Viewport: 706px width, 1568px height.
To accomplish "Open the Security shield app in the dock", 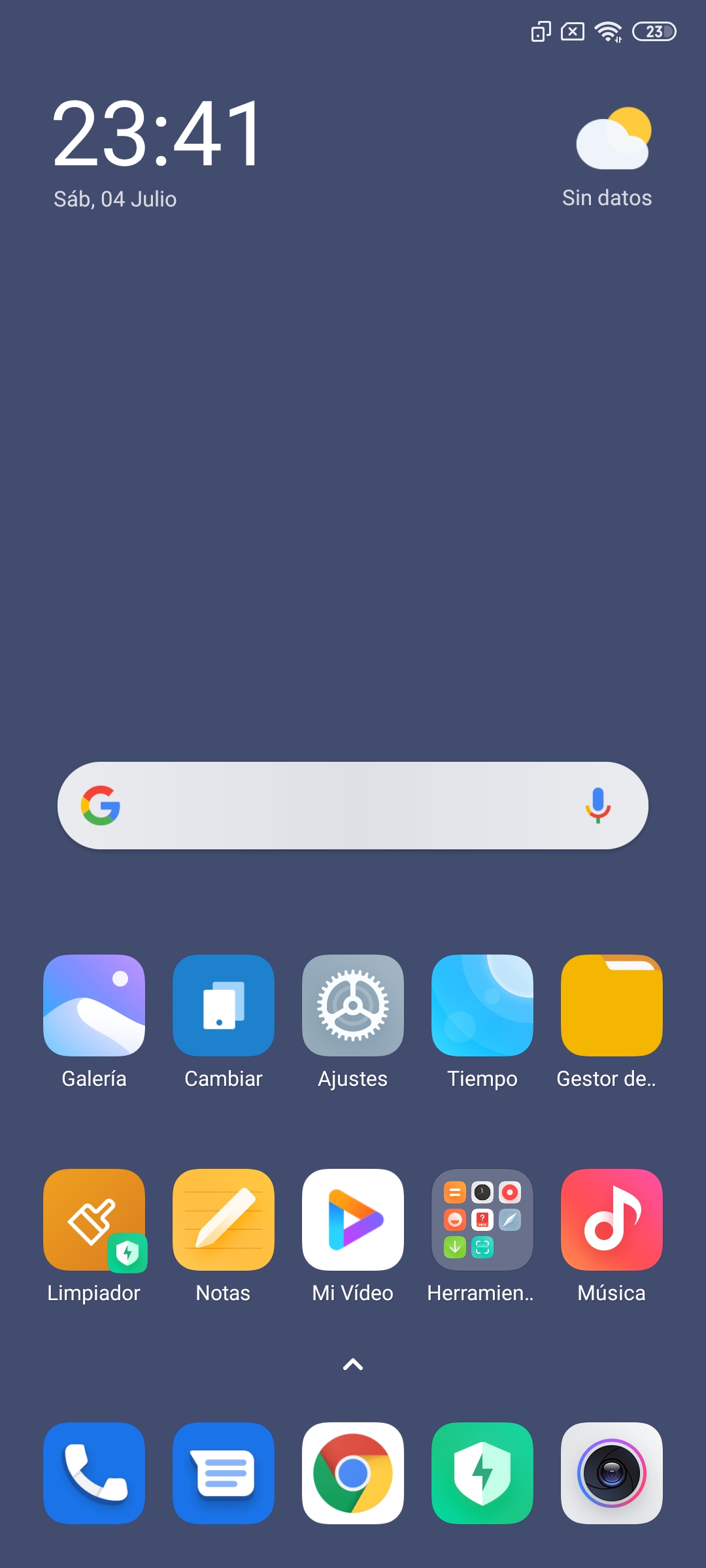I will (x=482, y=1473).
